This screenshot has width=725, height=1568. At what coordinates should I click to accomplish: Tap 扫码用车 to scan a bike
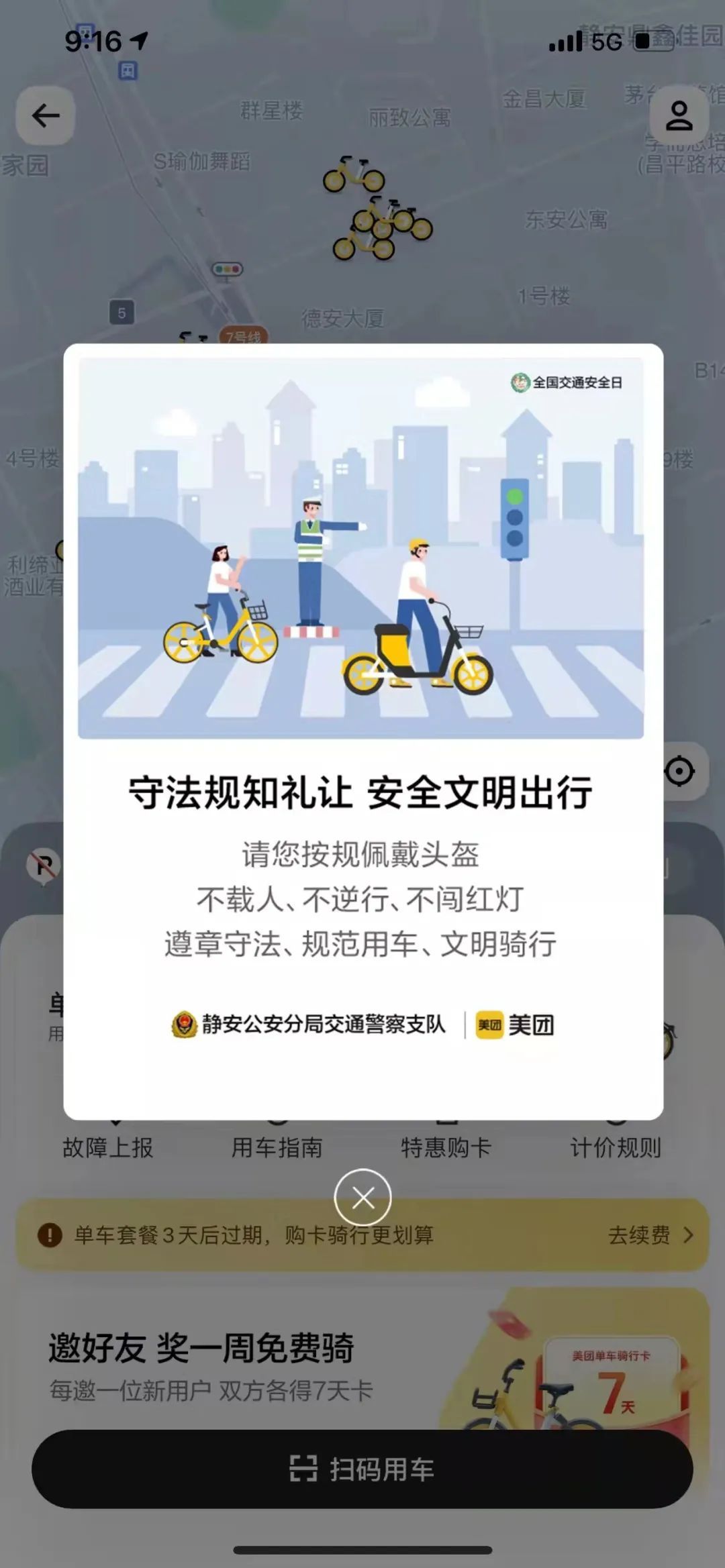point(362,1469)
